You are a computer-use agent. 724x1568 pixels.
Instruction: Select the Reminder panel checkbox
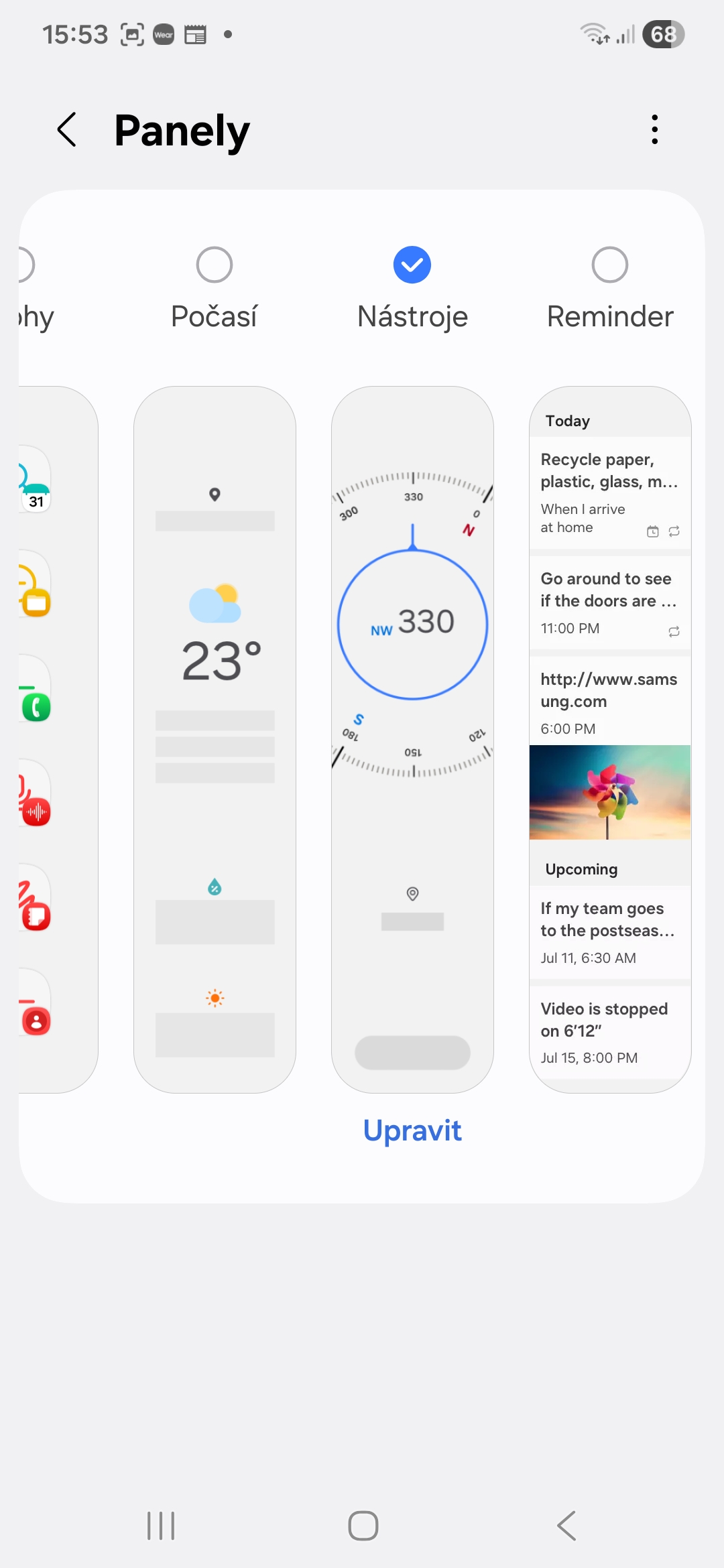click(x=610, y=265)
